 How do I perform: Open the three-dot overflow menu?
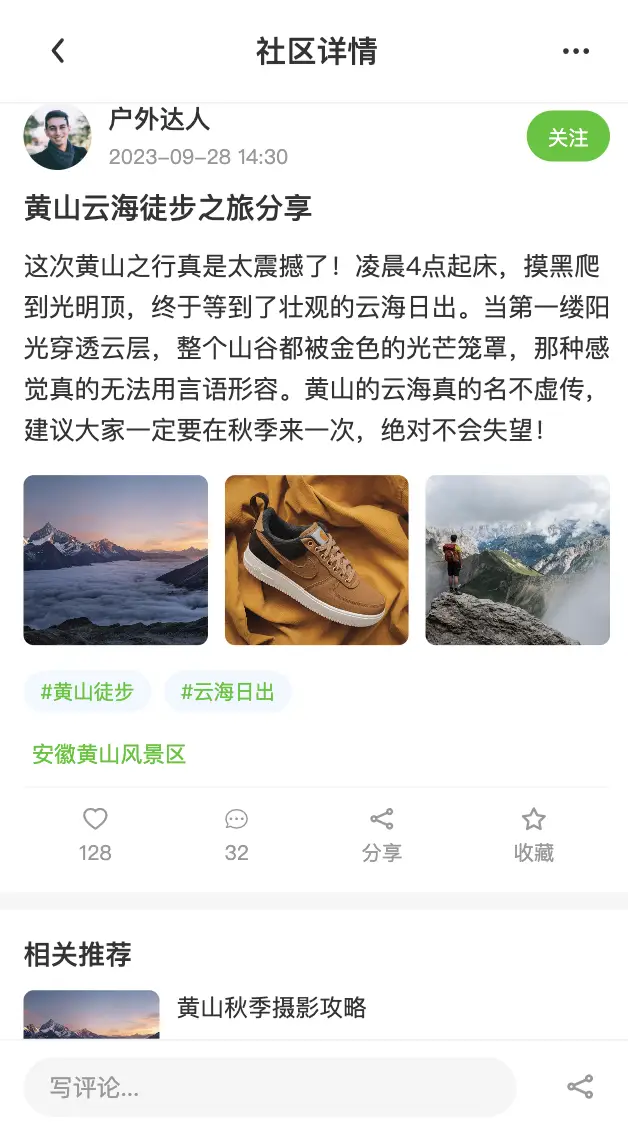pyautogui.click(x=575, y=51)
